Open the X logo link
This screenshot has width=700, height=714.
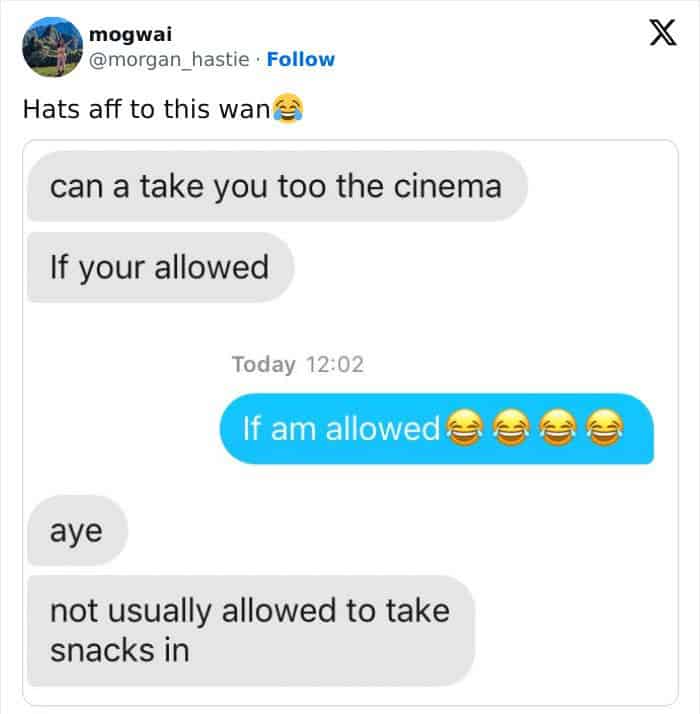(x=656, y=37)
